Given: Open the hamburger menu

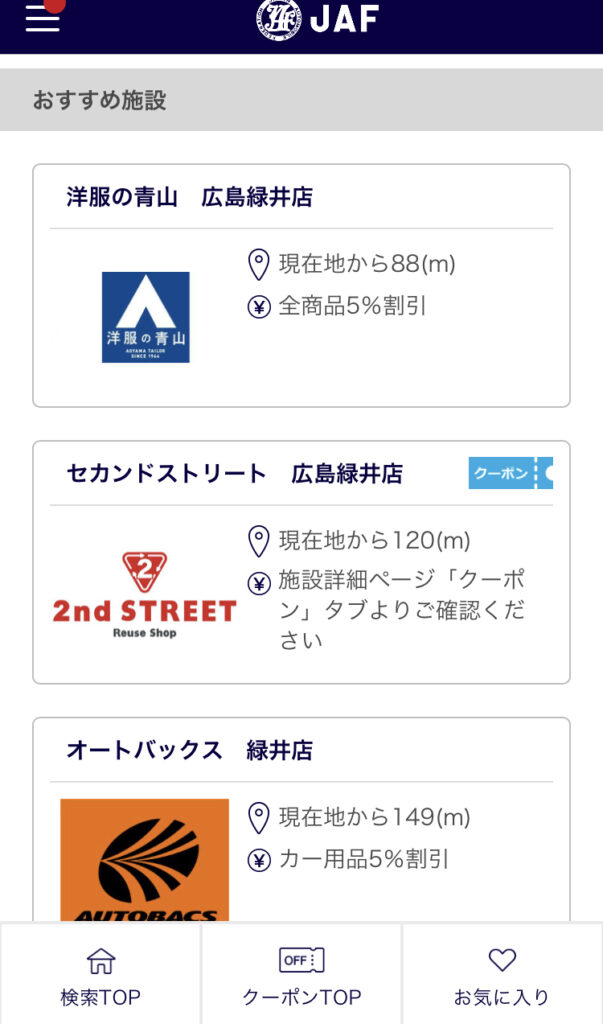Looking at the screenshot, I should pos(43,19).
